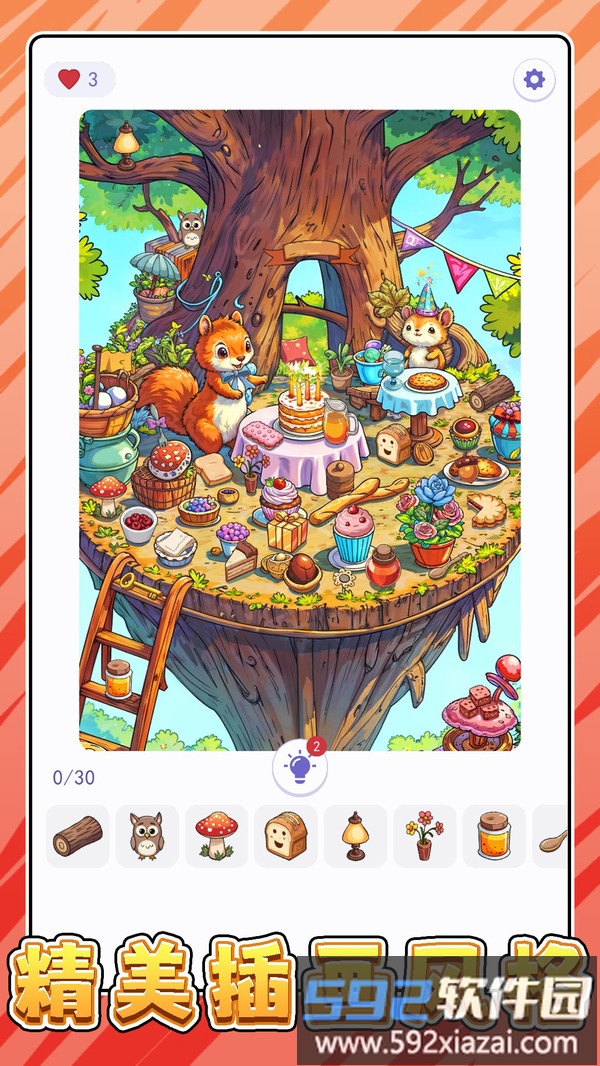Select the red mushroom in the item tray

(216, 835)
